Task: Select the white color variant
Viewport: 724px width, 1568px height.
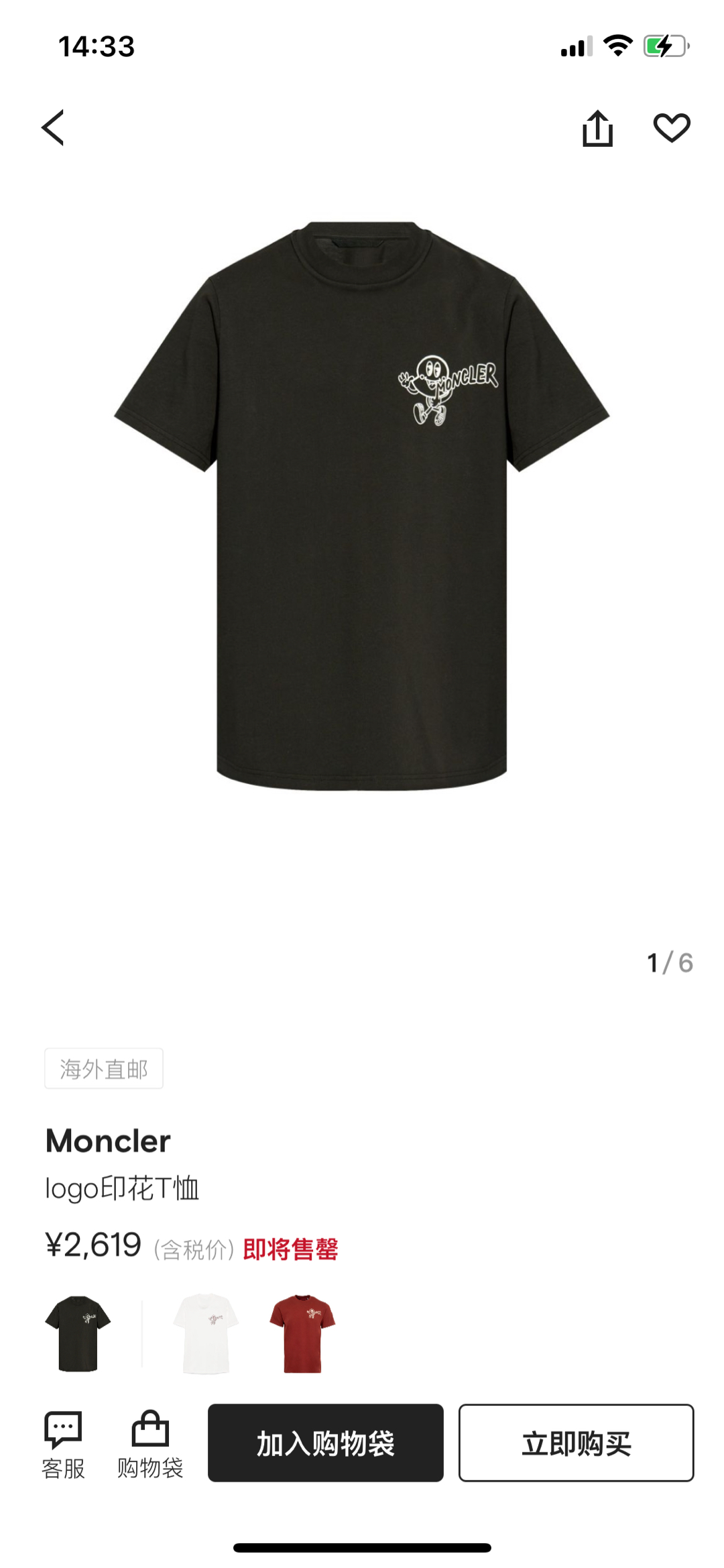Action: [206, 1333]
